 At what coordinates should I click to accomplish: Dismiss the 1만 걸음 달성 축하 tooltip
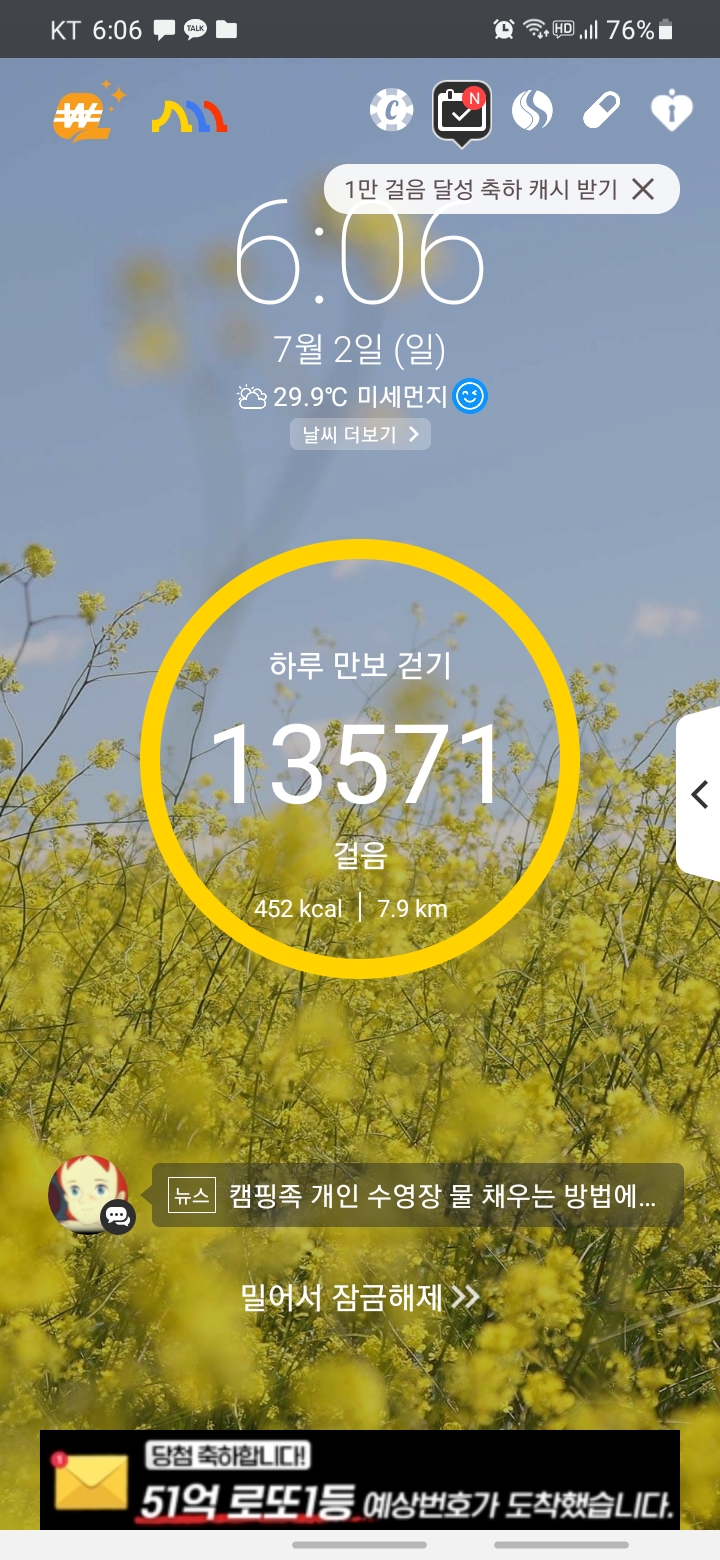(x=644, y=189)
